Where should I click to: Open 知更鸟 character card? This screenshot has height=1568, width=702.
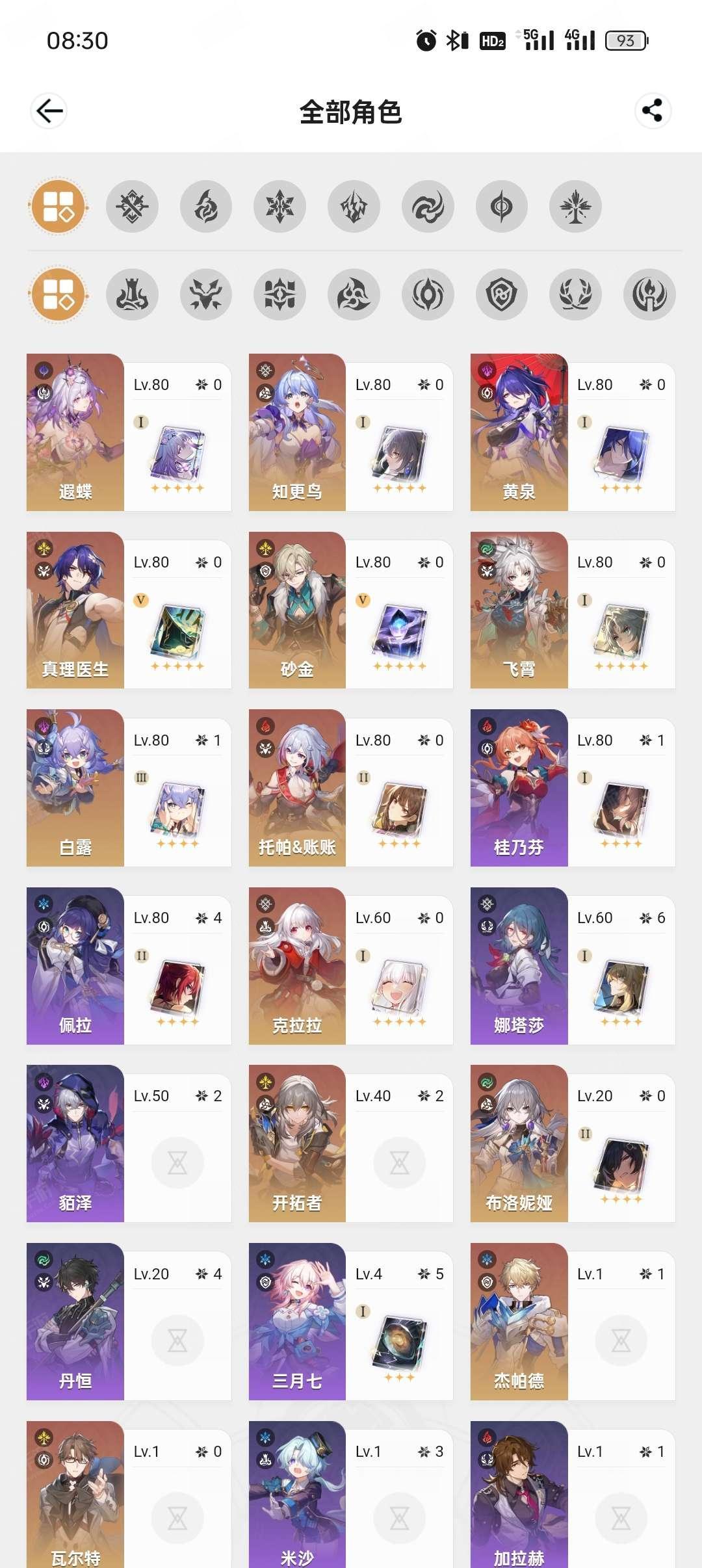pos(351,432)
